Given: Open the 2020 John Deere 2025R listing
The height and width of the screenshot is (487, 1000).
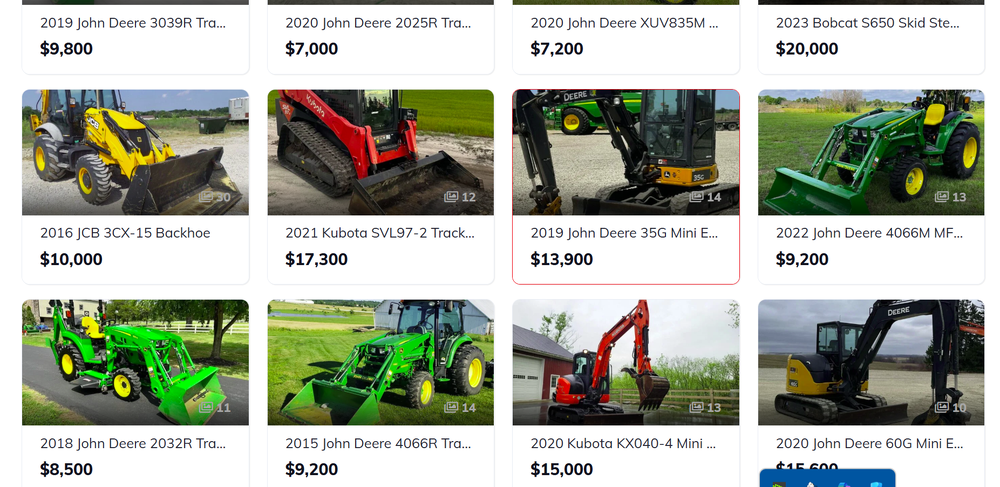Looking at the screenshot, I should coord(378,23).
